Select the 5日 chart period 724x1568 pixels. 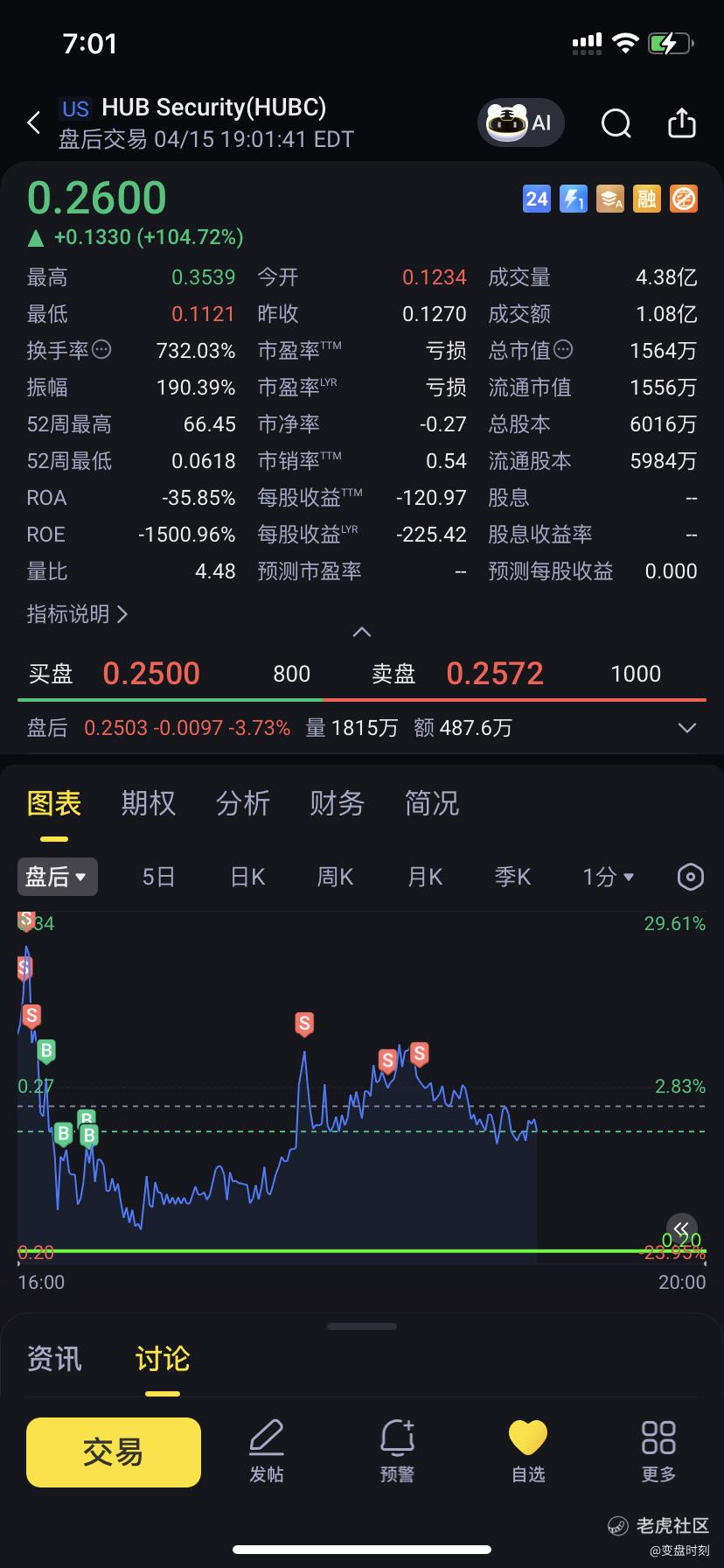coord(158,877)
